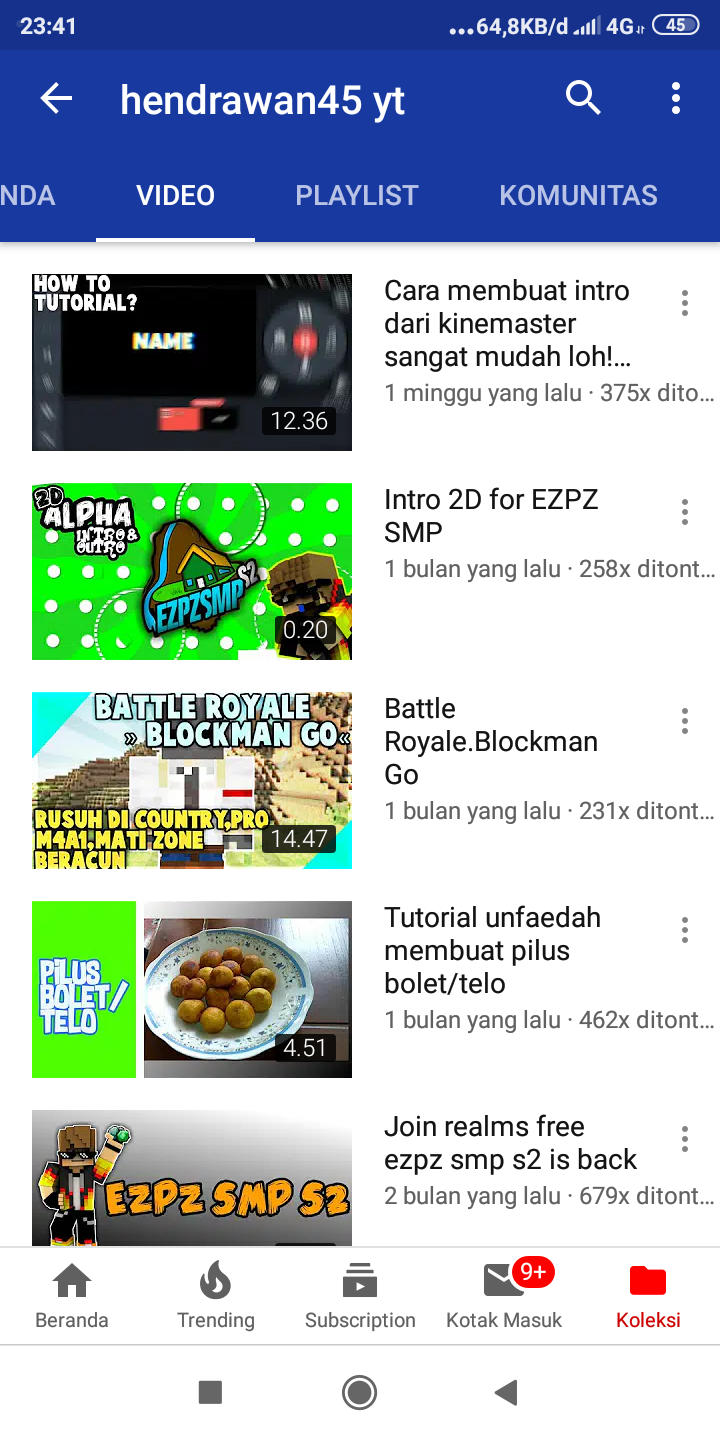720x1440 pixels.
Task: Open options for pilus bolet/telo tutorial
Action: tap(685, 930)
